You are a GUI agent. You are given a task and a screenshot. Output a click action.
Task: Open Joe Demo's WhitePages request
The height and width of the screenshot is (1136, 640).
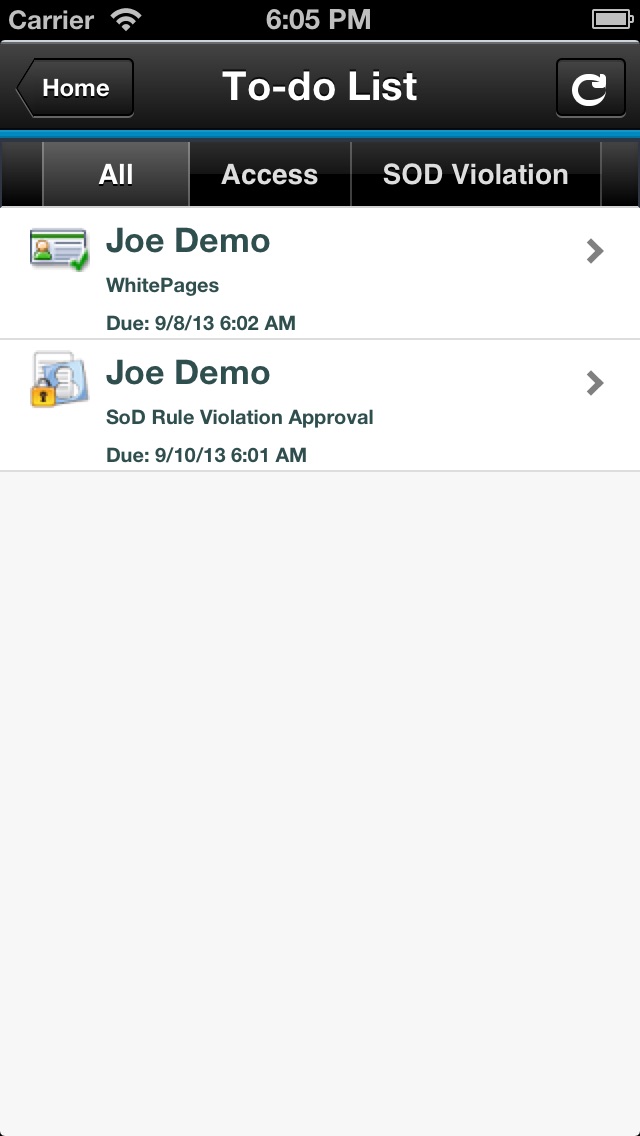pyautogui.click(x=320, y=274)
